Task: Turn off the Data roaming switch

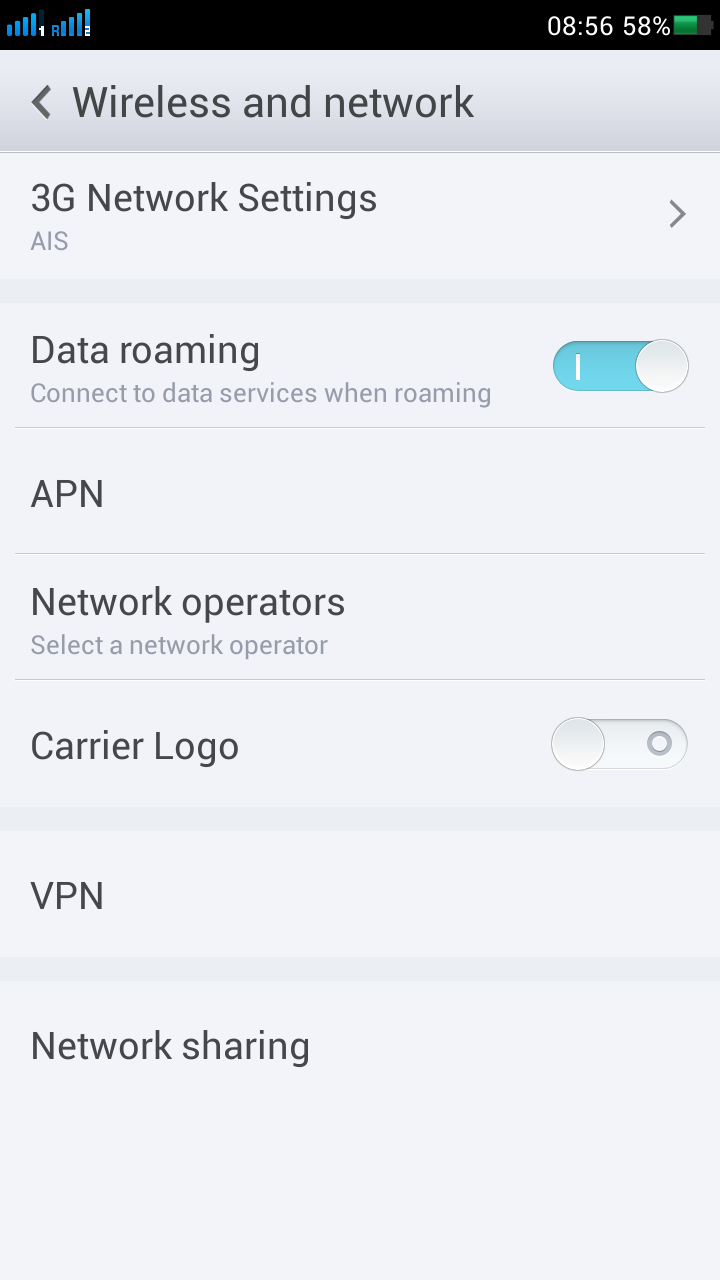Action: tap(620, 366)
